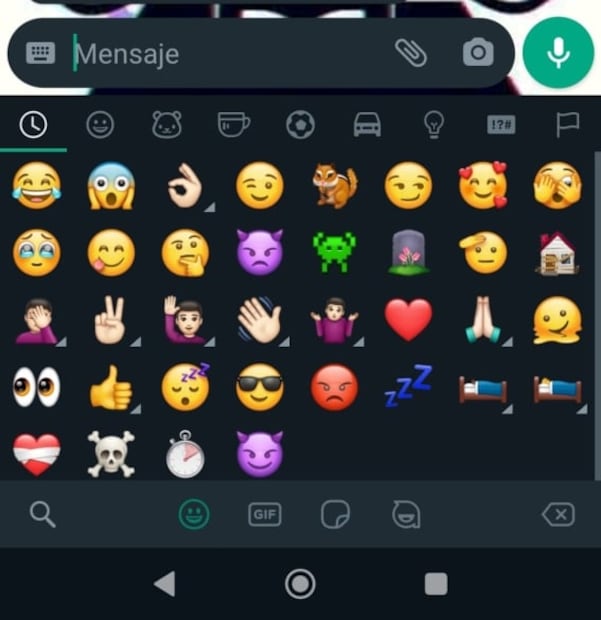601x620 pixels.
Task: Switch to animals and nature emoji tab
Action: tap(166, 124)
